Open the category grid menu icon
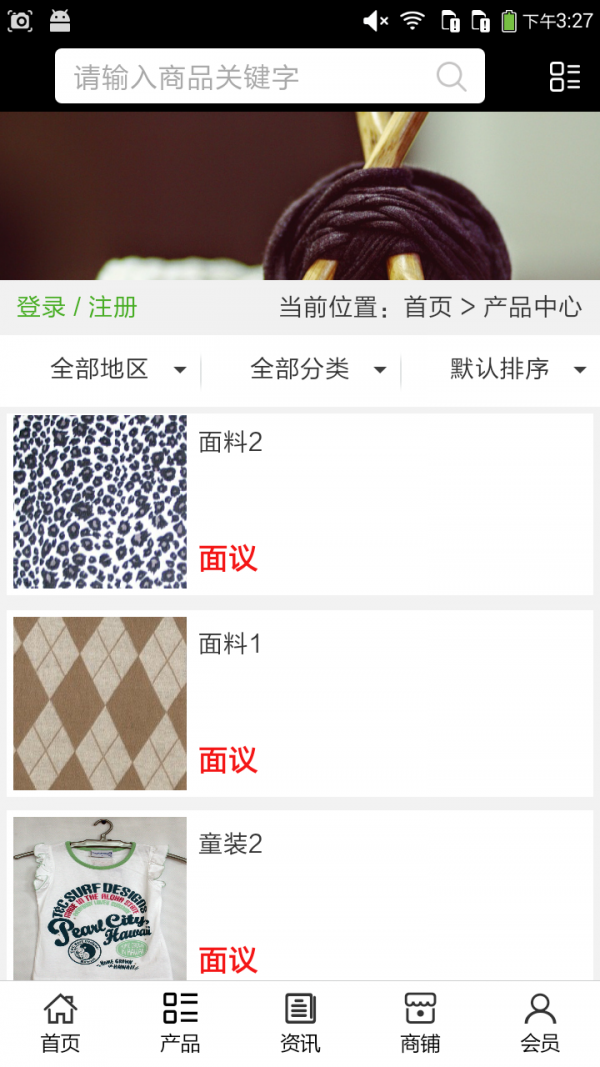Viewport: 600px width, 1067px height. pos(565,77)
